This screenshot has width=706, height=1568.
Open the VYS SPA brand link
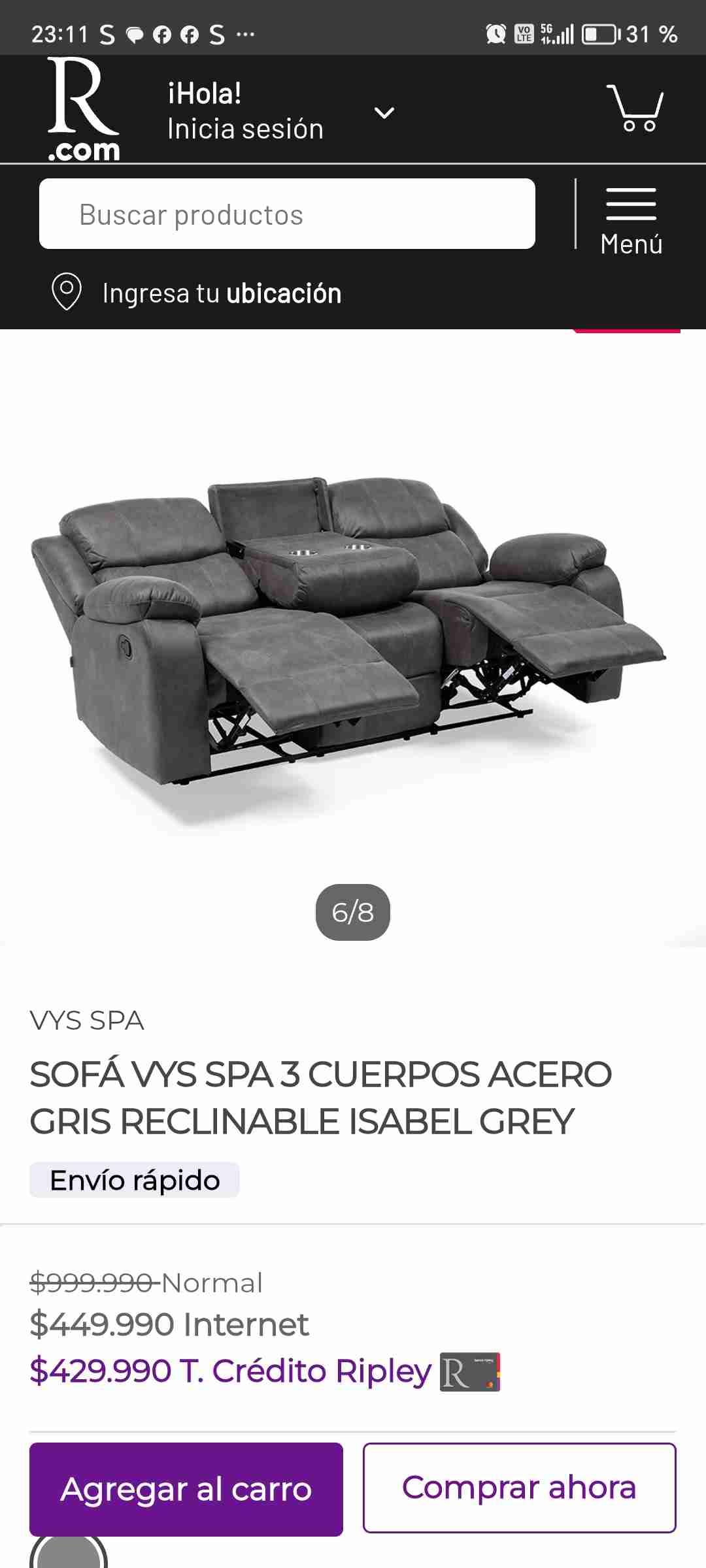[87, 1021]
